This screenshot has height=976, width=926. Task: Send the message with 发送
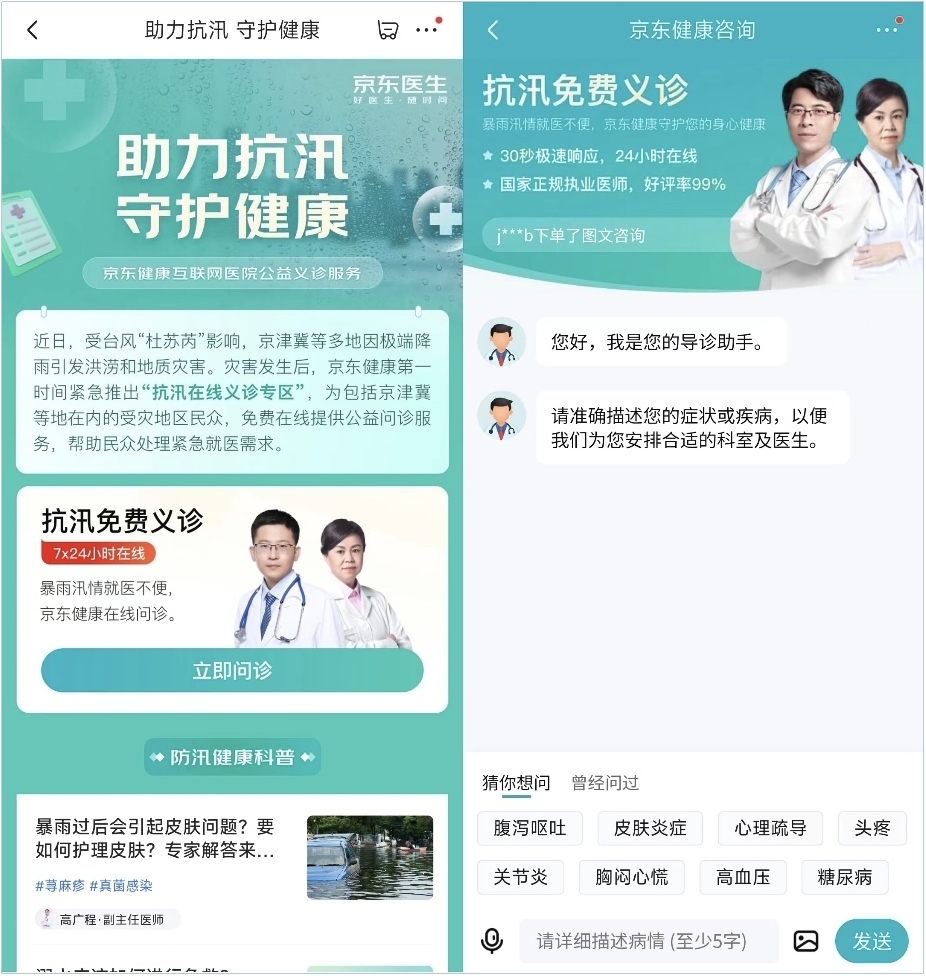pyautogui.click(x=872, y=941)
